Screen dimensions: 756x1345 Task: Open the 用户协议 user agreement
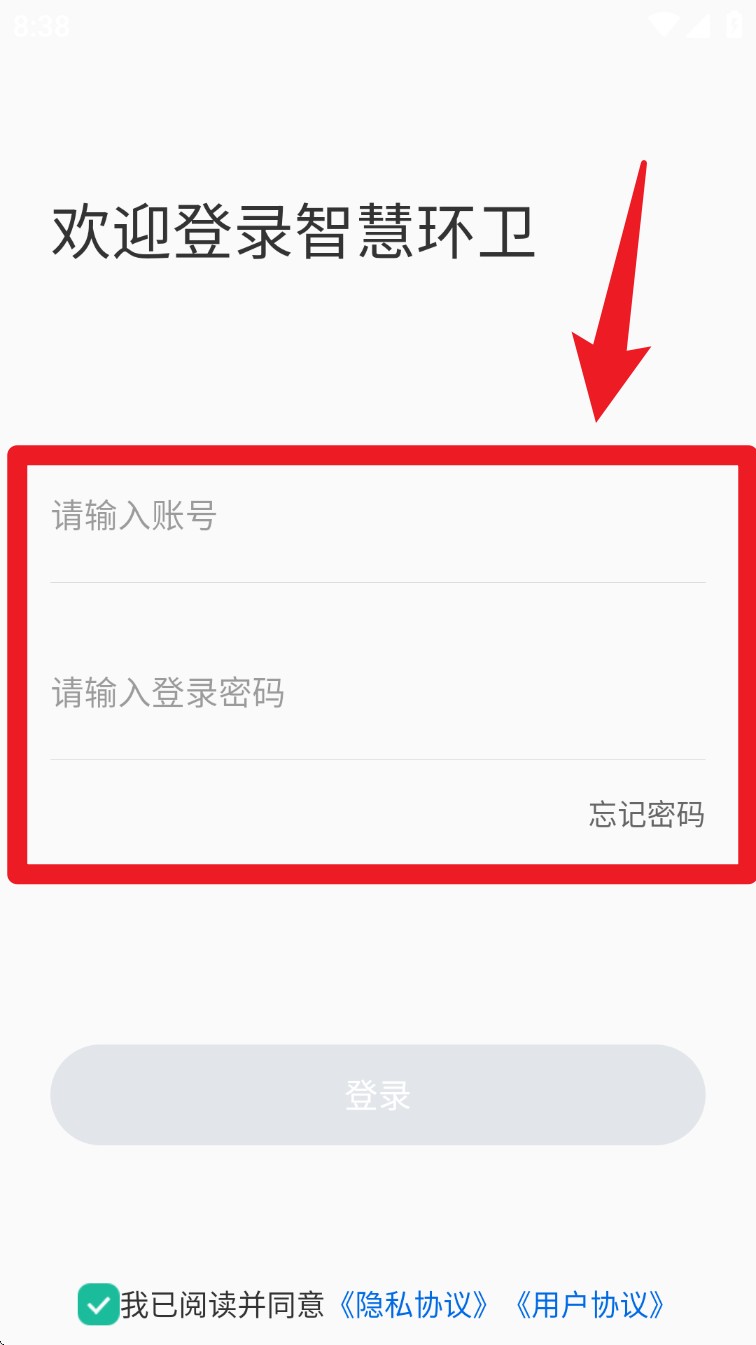[x=589, y=1304]
